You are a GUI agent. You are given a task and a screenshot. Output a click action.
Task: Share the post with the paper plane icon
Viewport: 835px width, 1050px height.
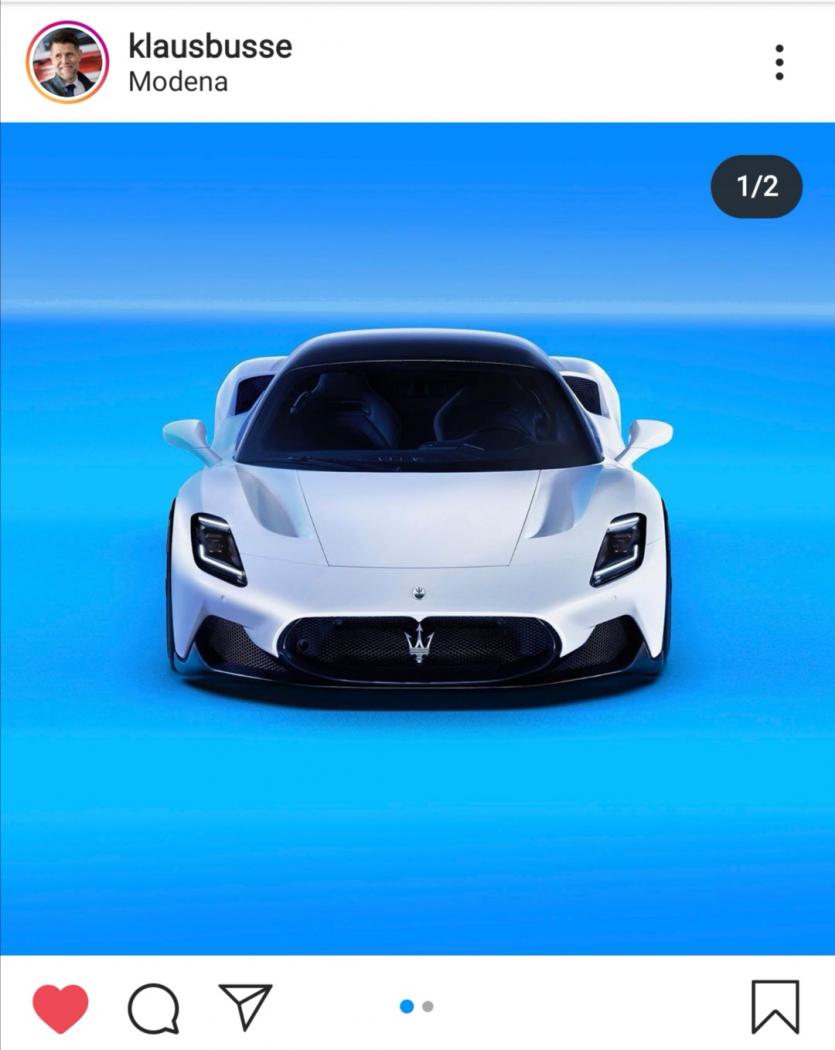[x=245, y=1006]
